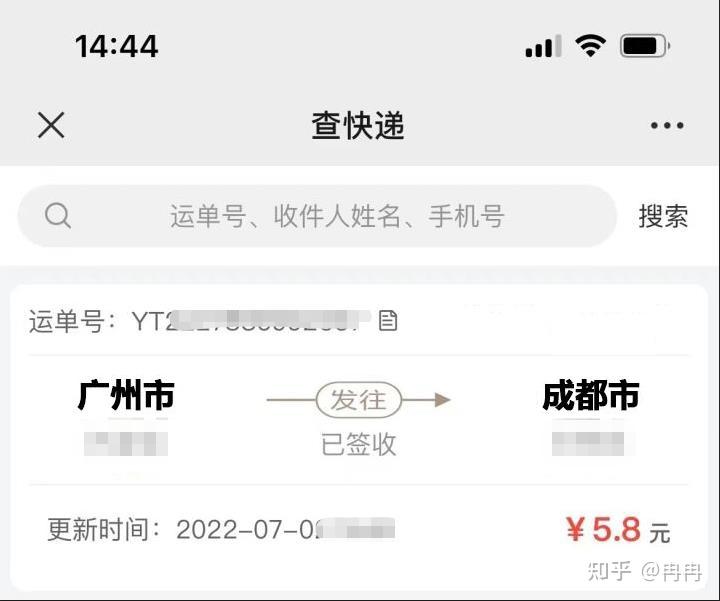This screenshot has height=601, width=720.
Task: Close the 查快递 page
Action: [51, 125]
